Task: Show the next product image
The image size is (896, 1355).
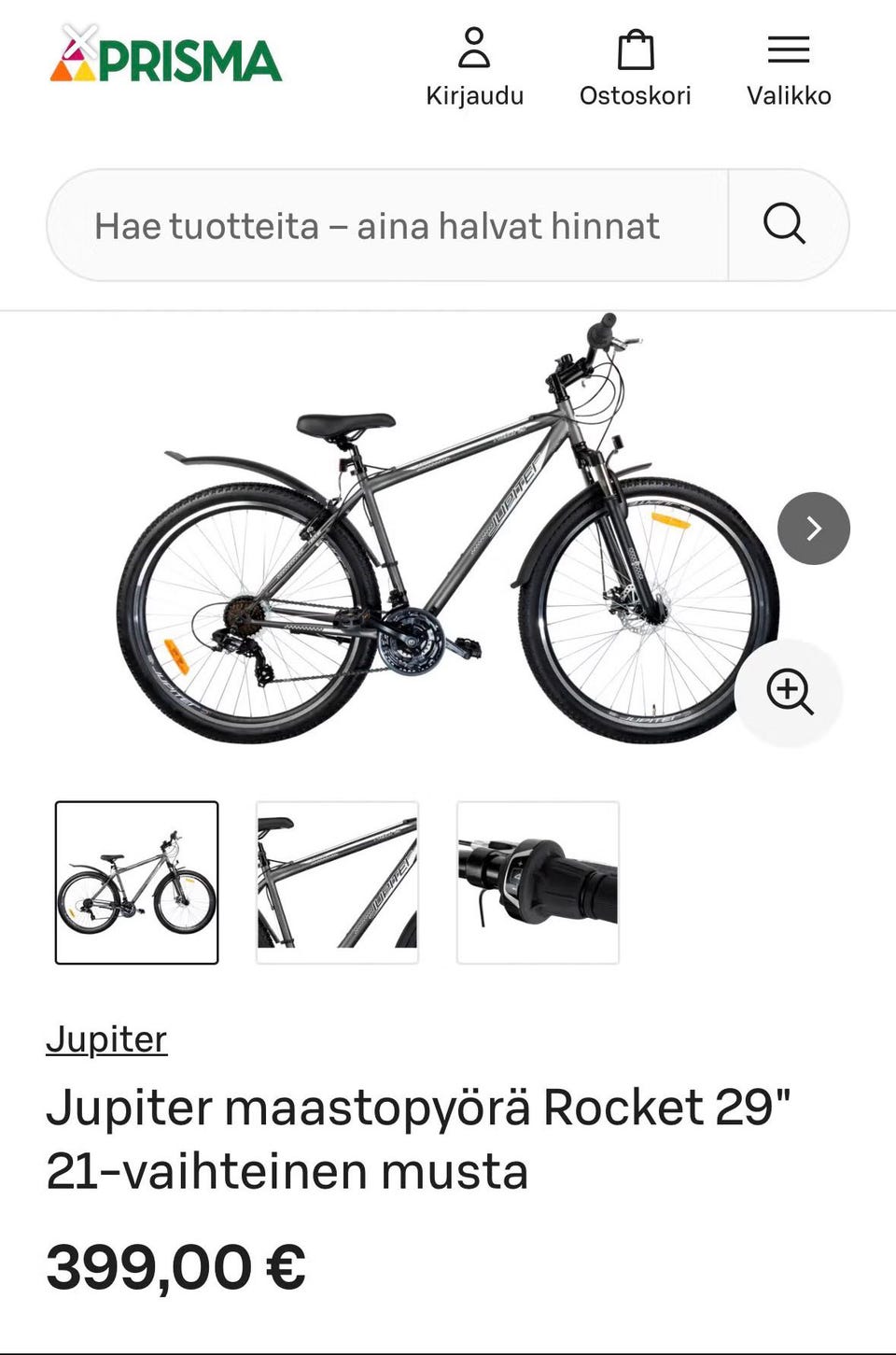Action: 813,529
